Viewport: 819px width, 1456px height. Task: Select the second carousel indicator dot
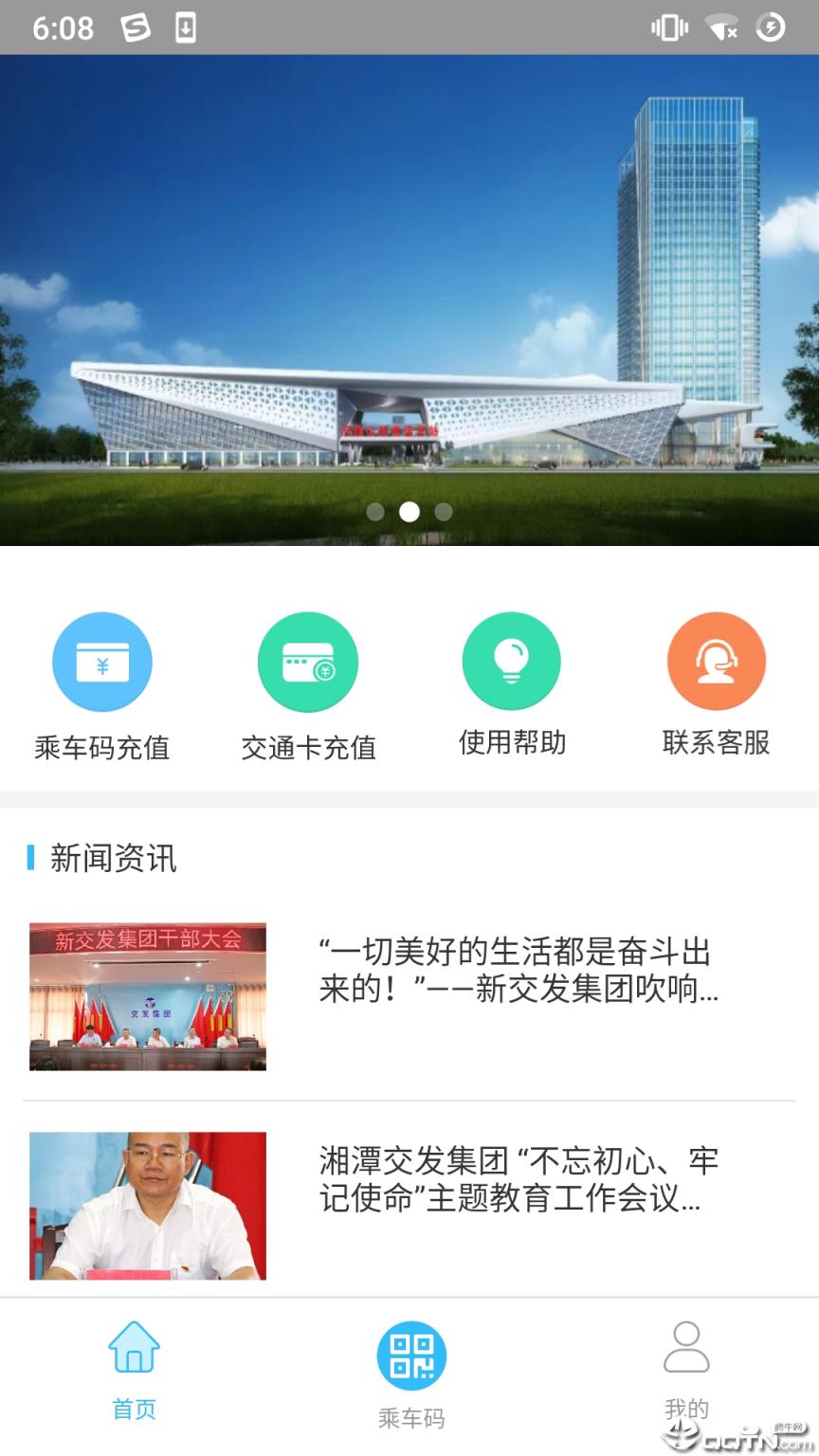click(x=409, y=512)
